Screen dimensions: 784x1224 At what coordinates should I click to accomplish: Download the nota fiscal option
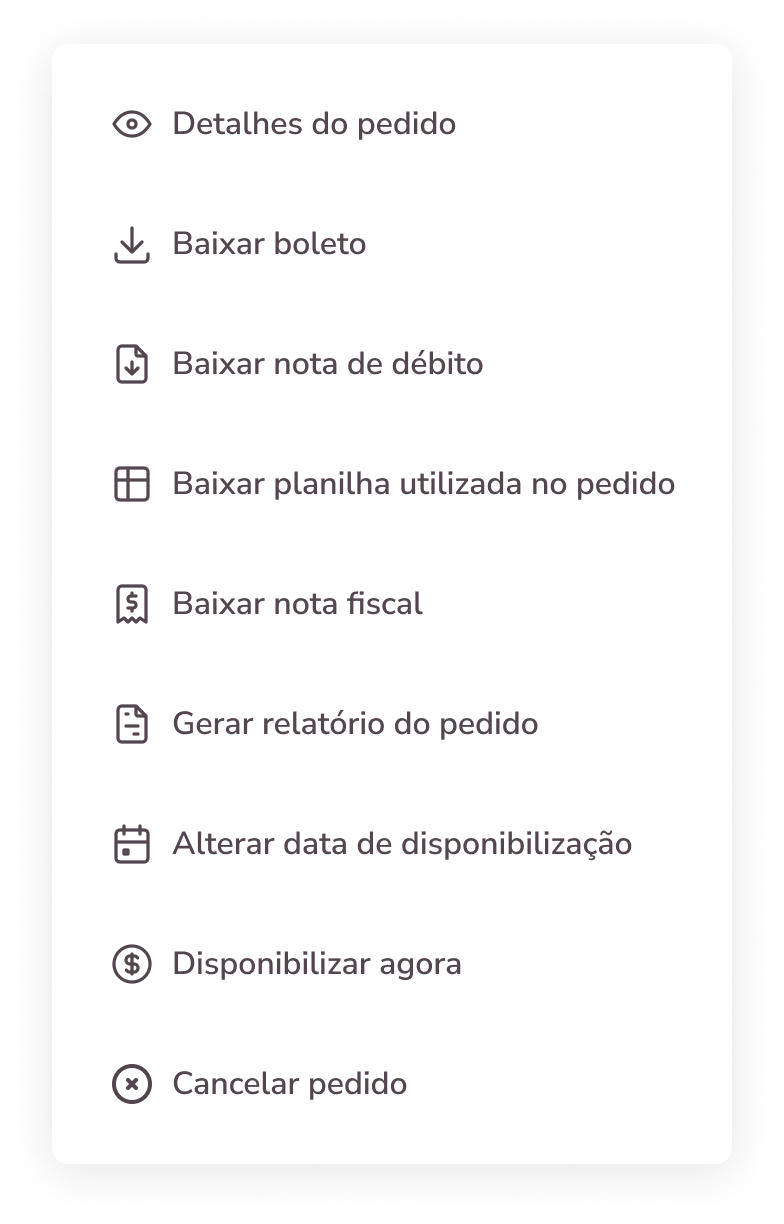tap(298, 603)
